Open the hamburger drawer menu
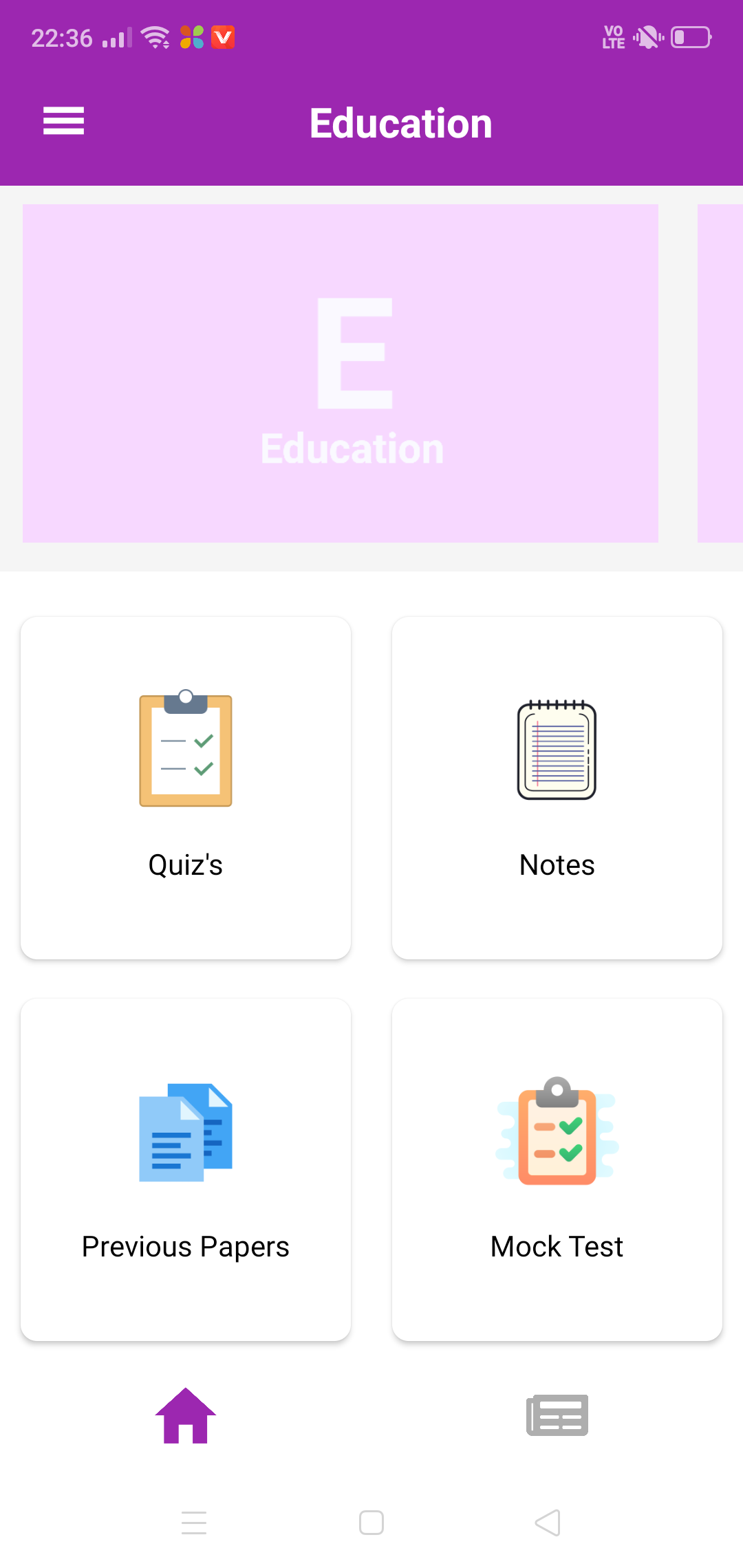This screenshot has height=1568, width=743. tap(63, 122)
